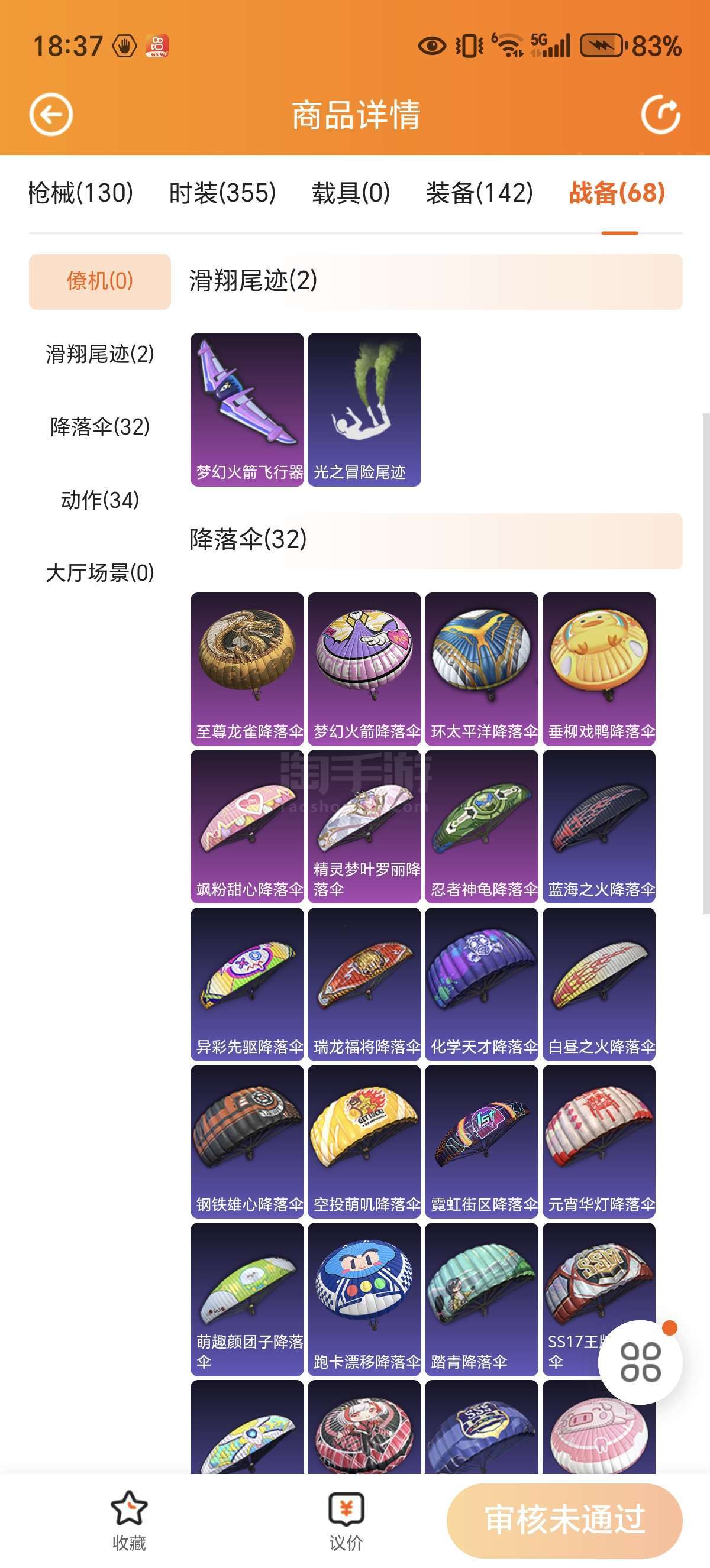
Task: Tap the 垂柳戏鸭降落伞 tile
Action: tap(599, 668)
